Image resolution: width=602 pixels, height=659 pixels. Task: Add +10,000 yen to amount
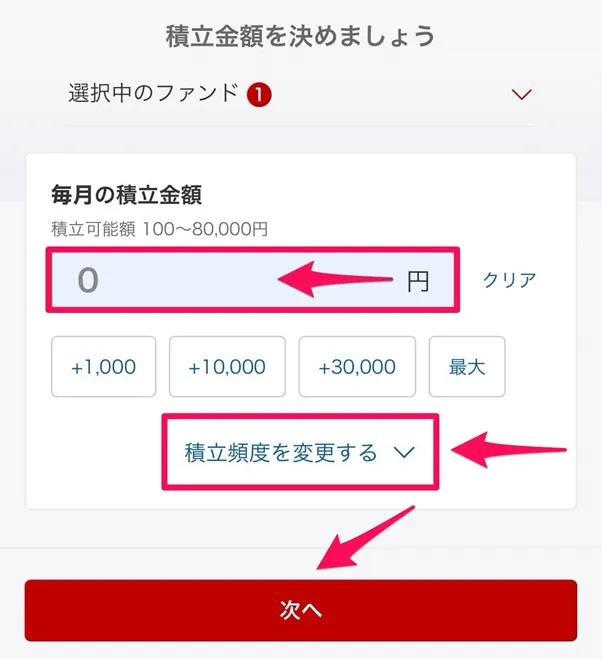(227, 367)
